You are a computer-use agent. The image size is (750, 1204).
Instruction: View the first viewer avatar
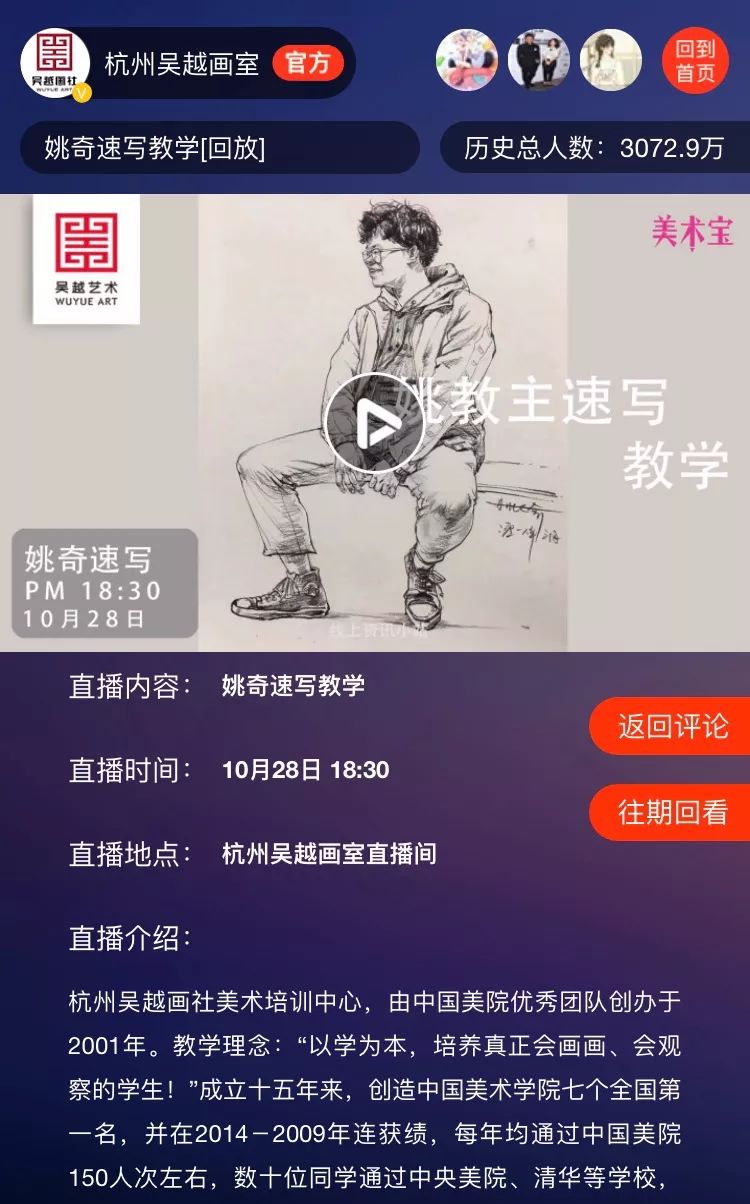(466, 60)
